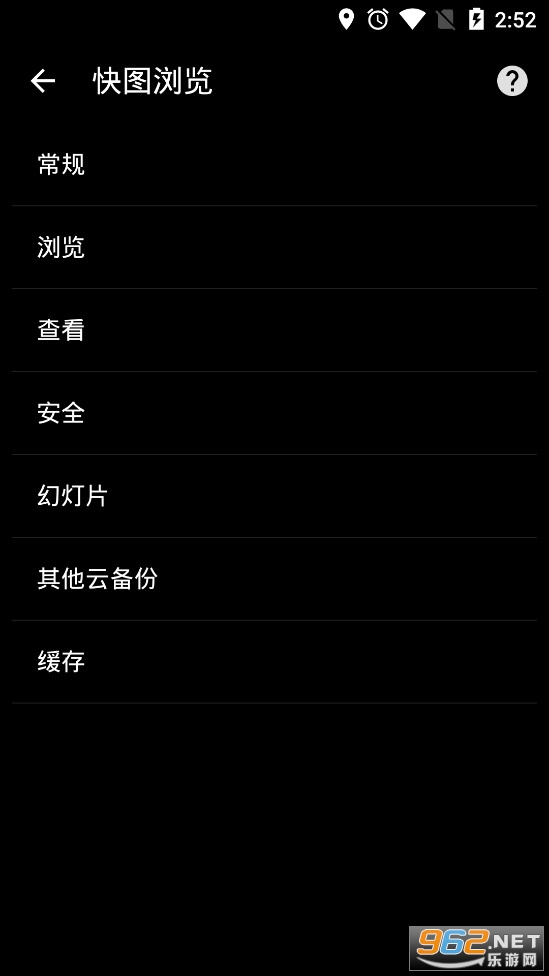Open the 缓存 settings
This screenshot has height=976, width=549.
pyautogui.click(x=274, y=662)
